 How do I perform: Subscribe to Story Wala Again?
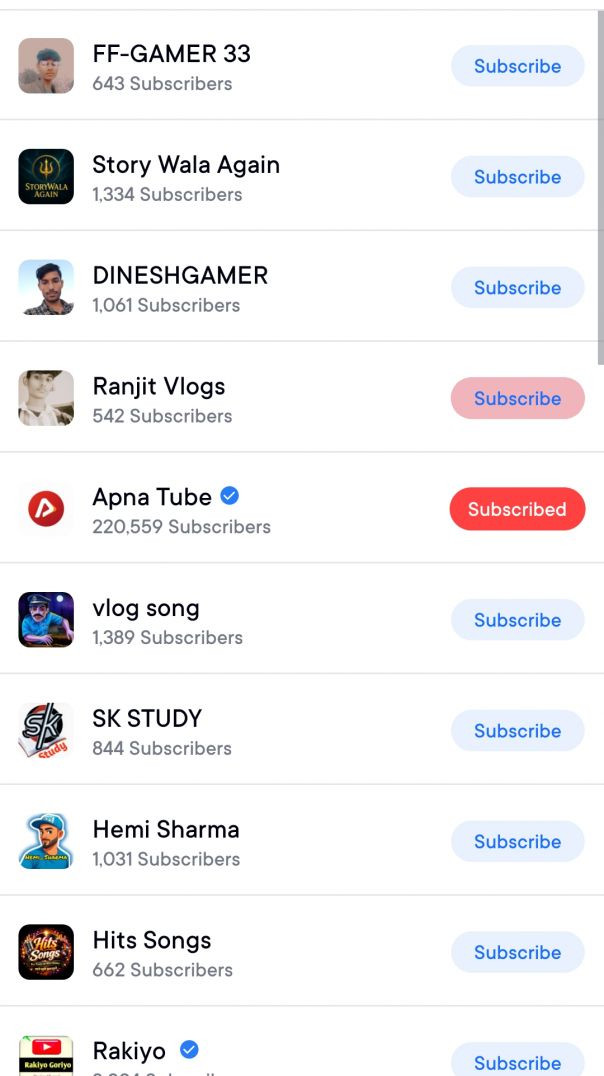tap(517, 177)
